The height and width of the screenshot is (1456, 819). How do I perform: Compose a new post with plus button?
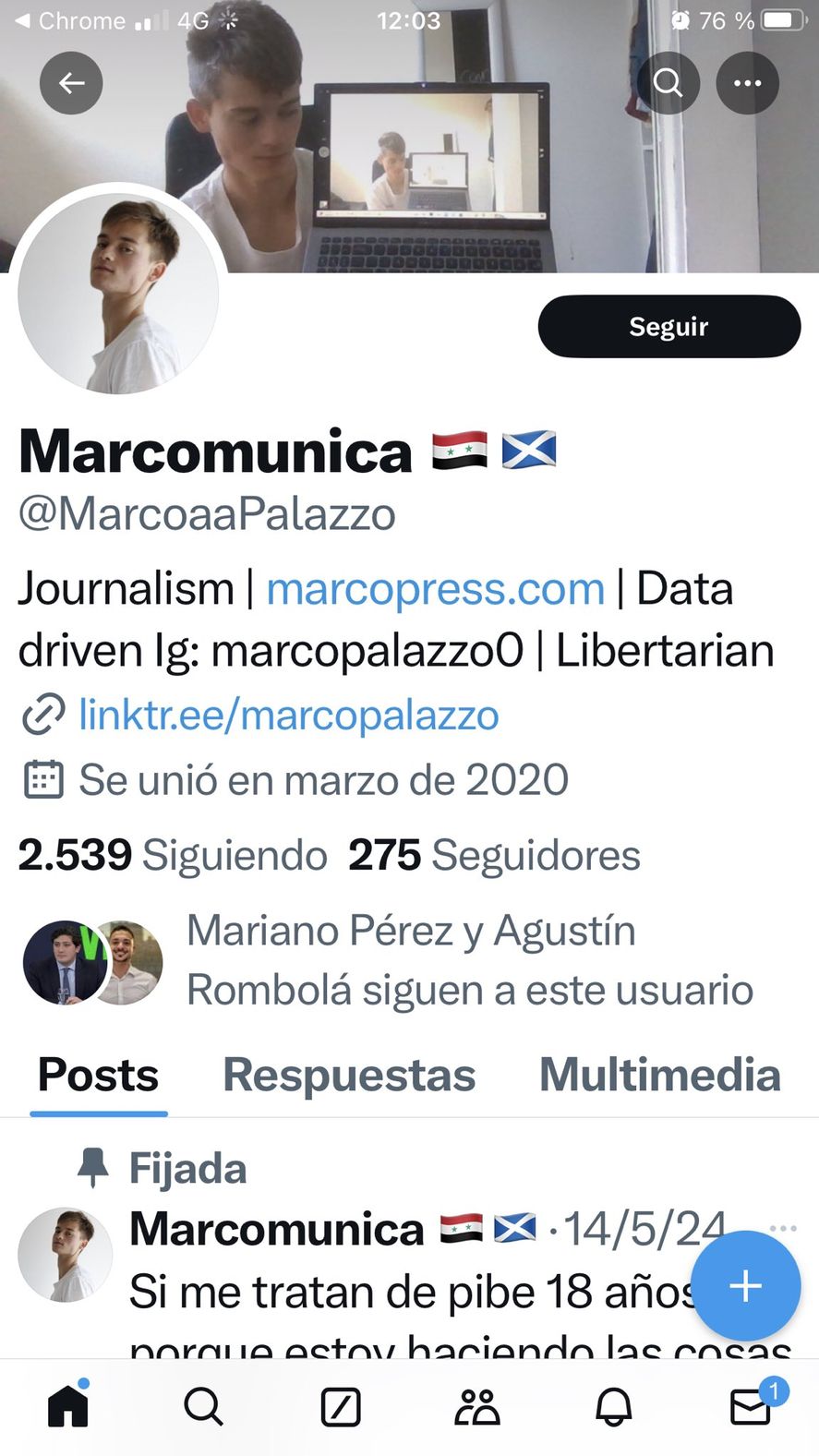745,1285
